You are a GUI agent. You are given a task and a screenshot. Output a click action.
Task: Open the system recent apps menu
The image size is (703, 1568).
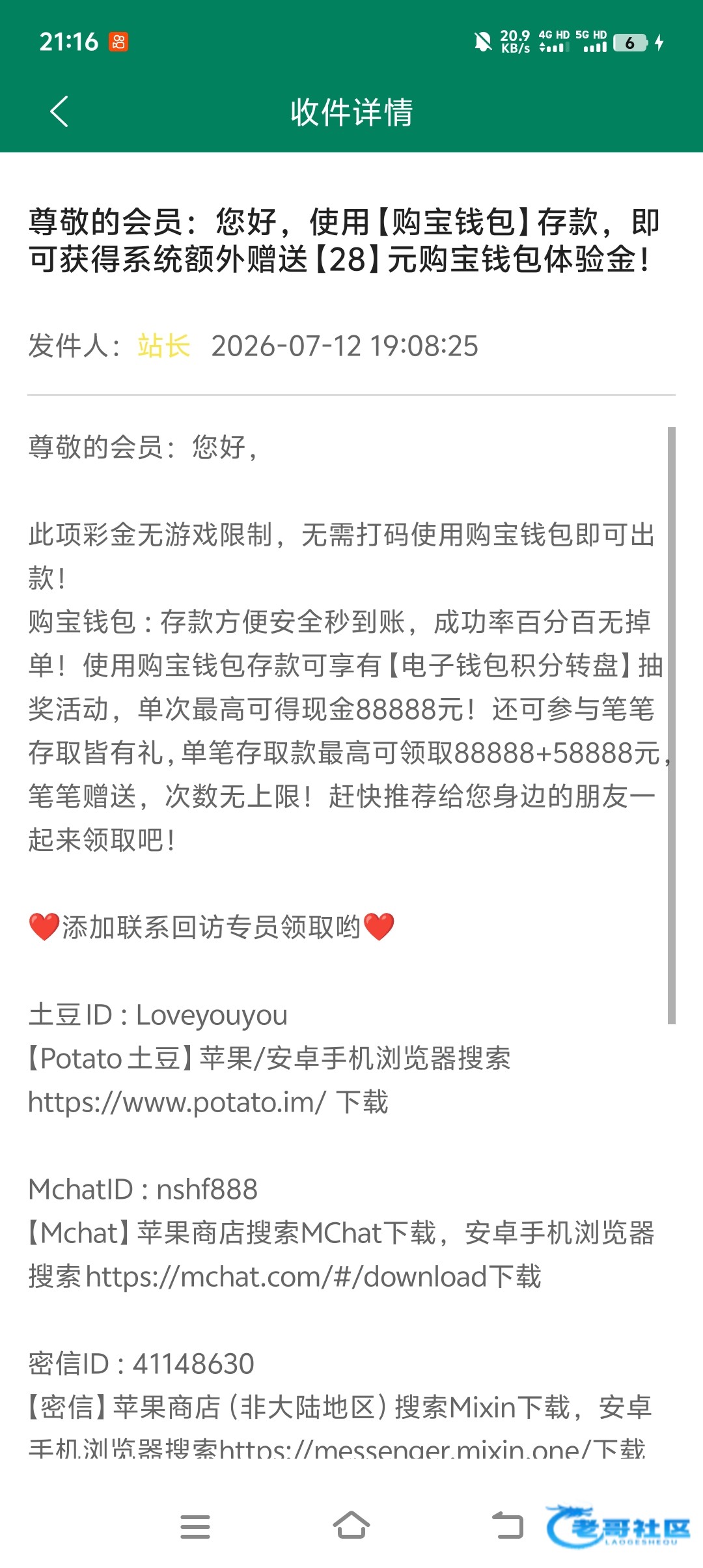[x=195, y=1526]
